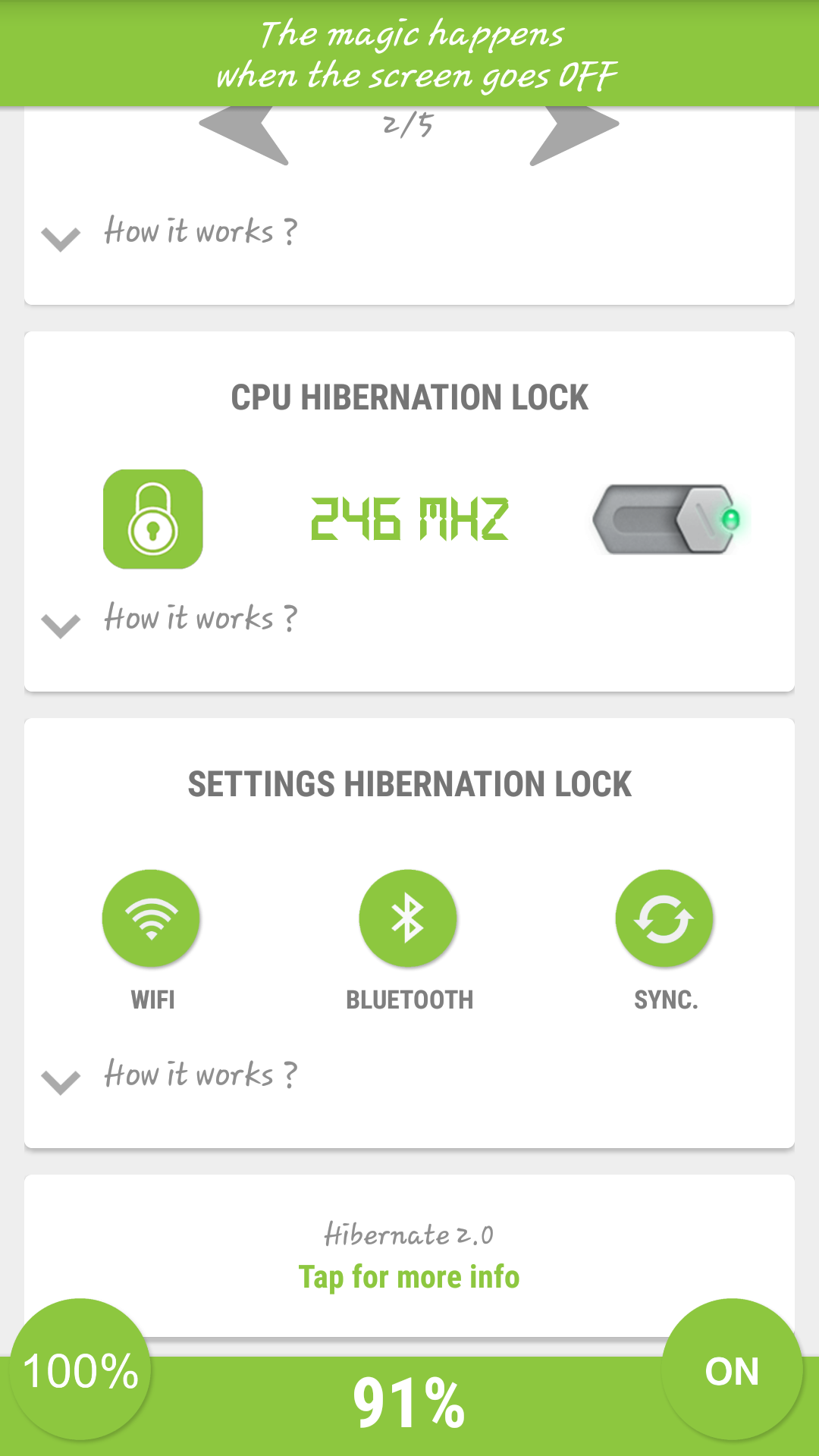Tap the 100% round button
Screen dimensions: 819x1456
[x=80, y=1370]
